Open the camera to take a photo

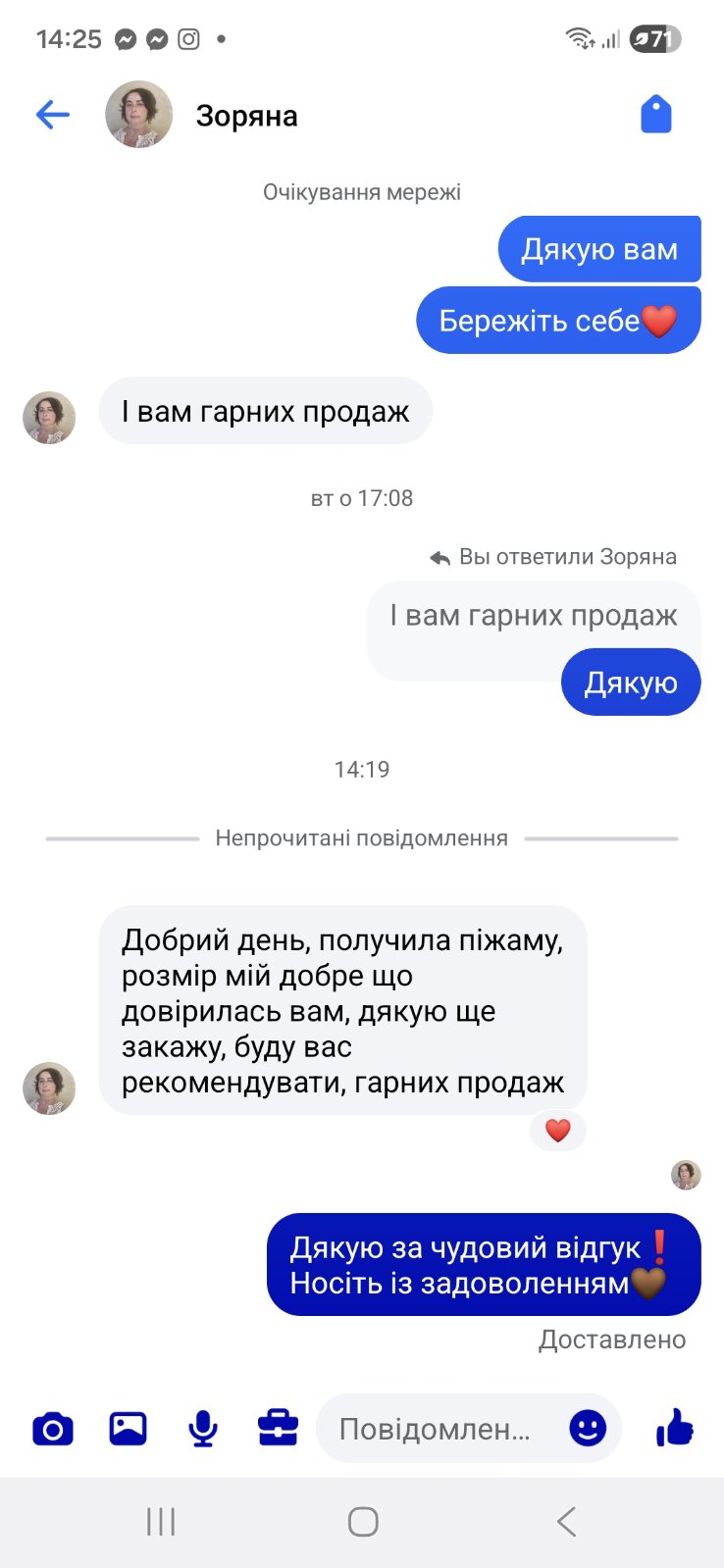coord(53,1429)
